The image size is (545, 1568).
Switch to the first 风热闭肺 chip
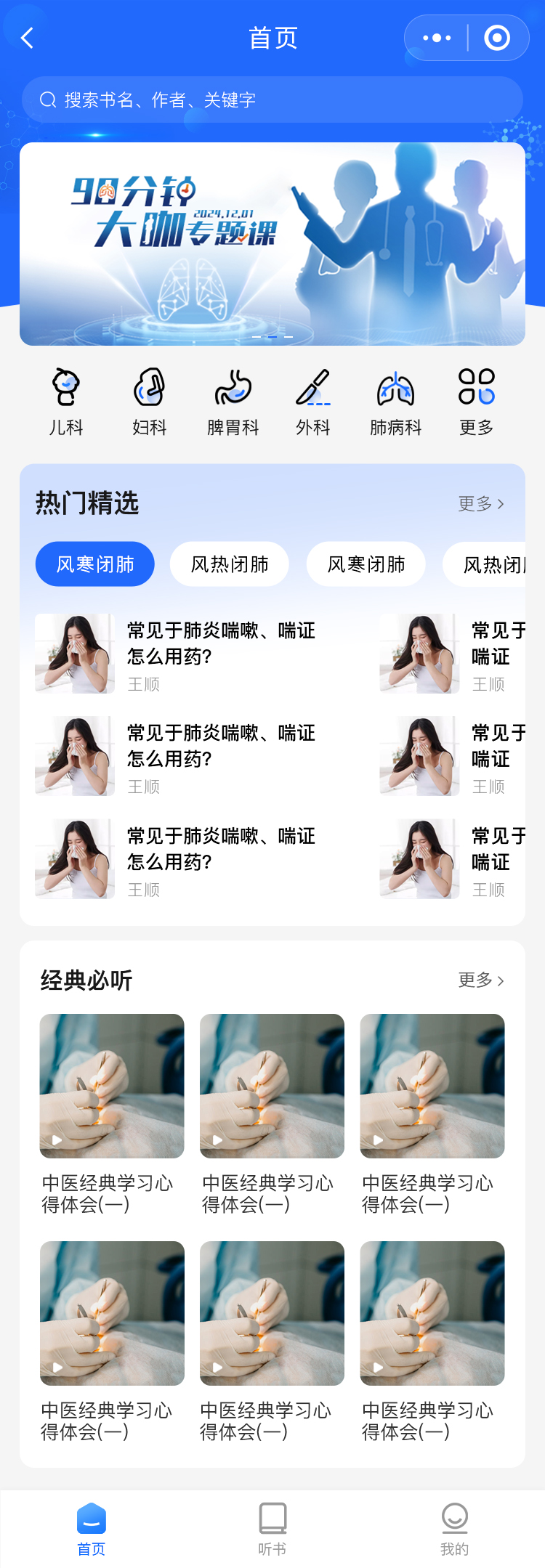click(x=230, y=564)
